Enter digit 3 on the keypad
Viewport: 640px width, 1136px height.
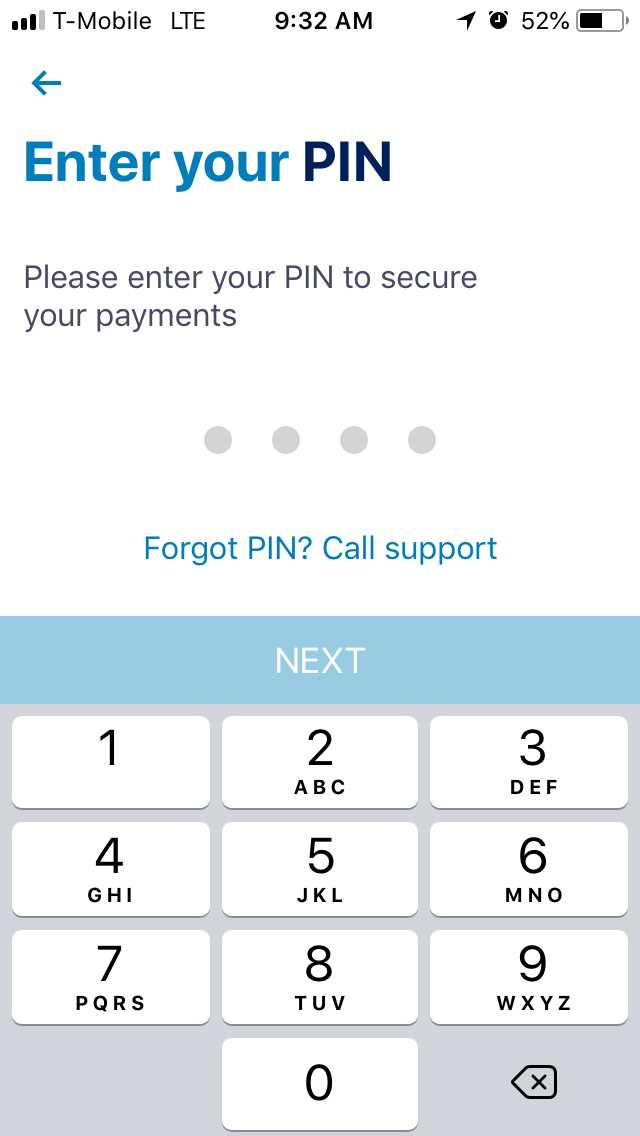click(530, 761)
